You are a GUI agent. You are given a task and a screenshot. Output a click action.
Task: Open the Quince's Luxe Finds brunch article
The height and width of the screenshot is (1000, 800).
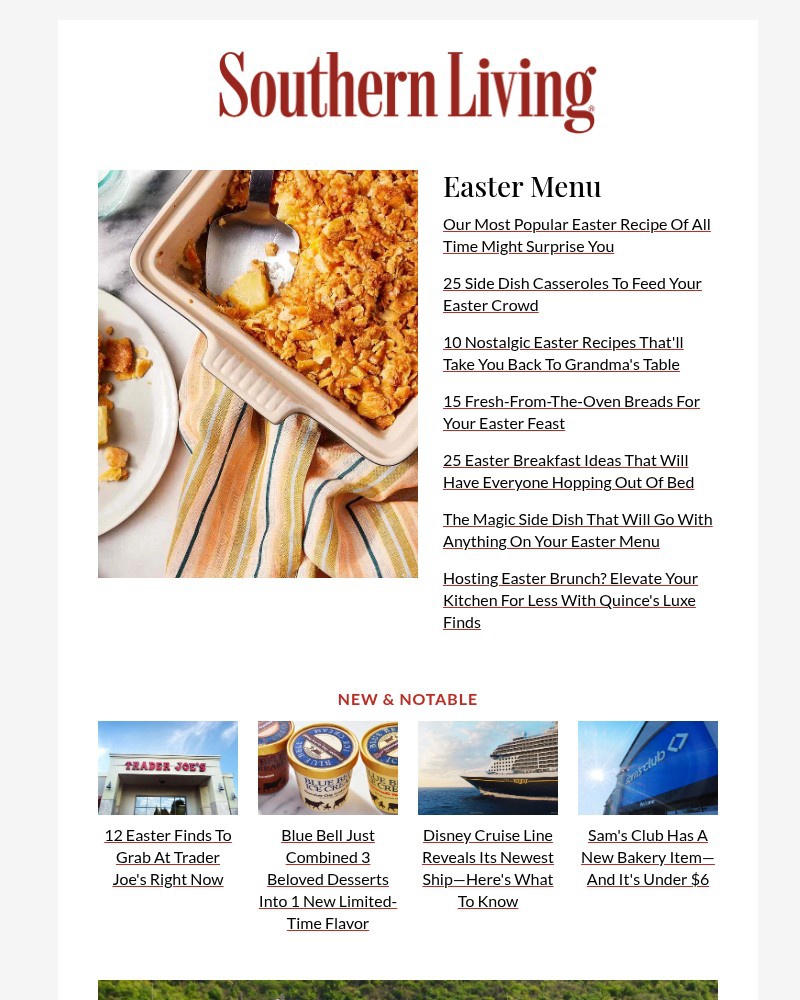570,599
